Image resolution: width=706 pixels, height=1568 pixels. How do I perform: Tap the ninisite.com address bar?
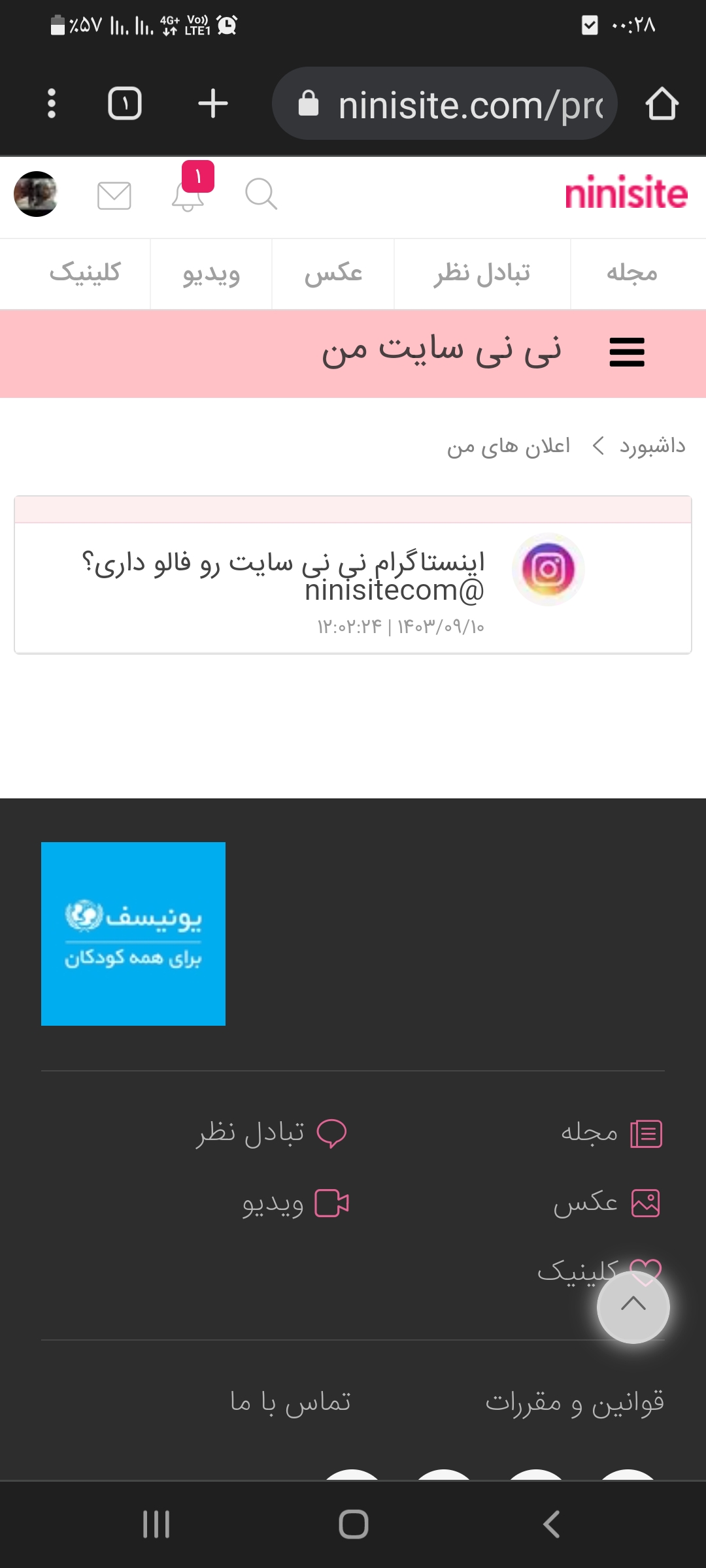[x=445, y=104]
